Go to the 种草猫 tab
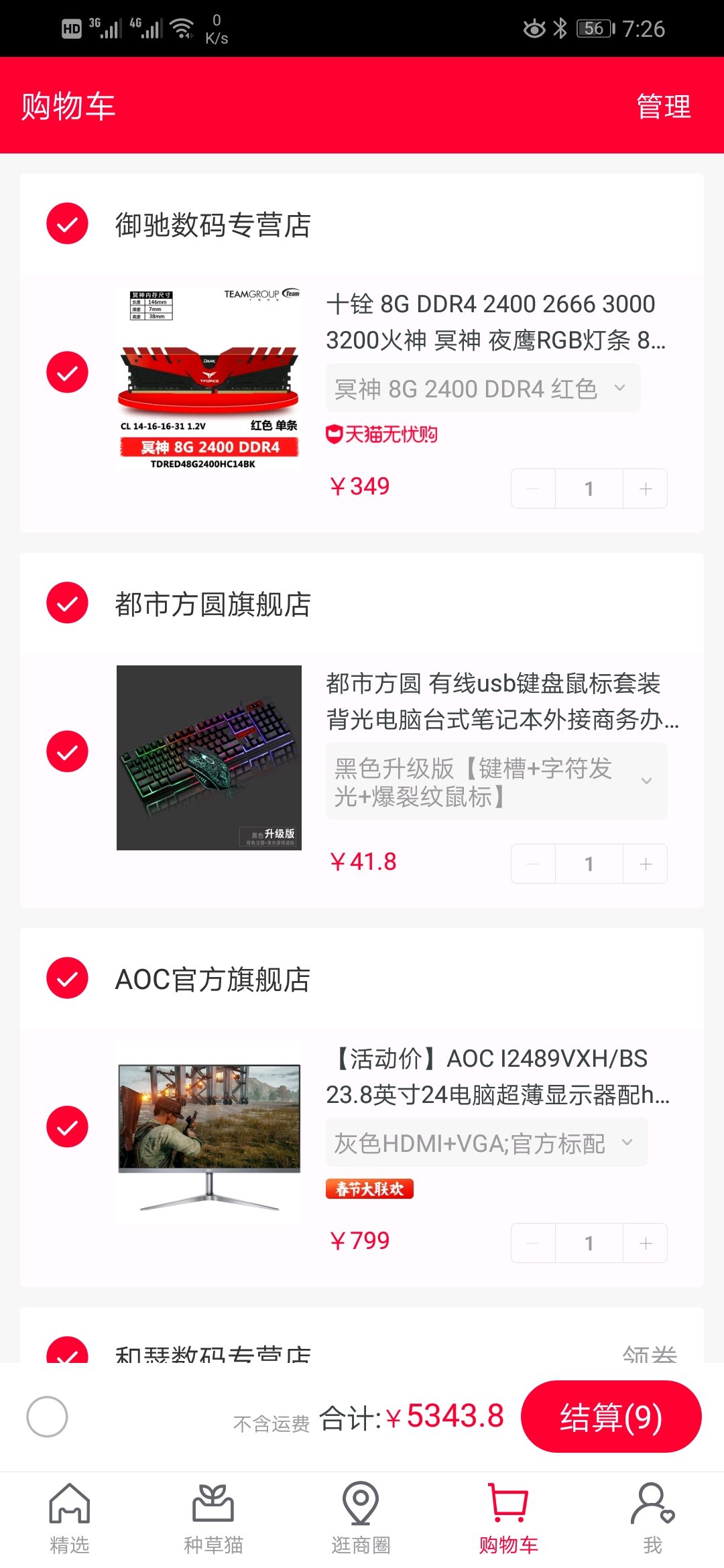 point(213,1518)
